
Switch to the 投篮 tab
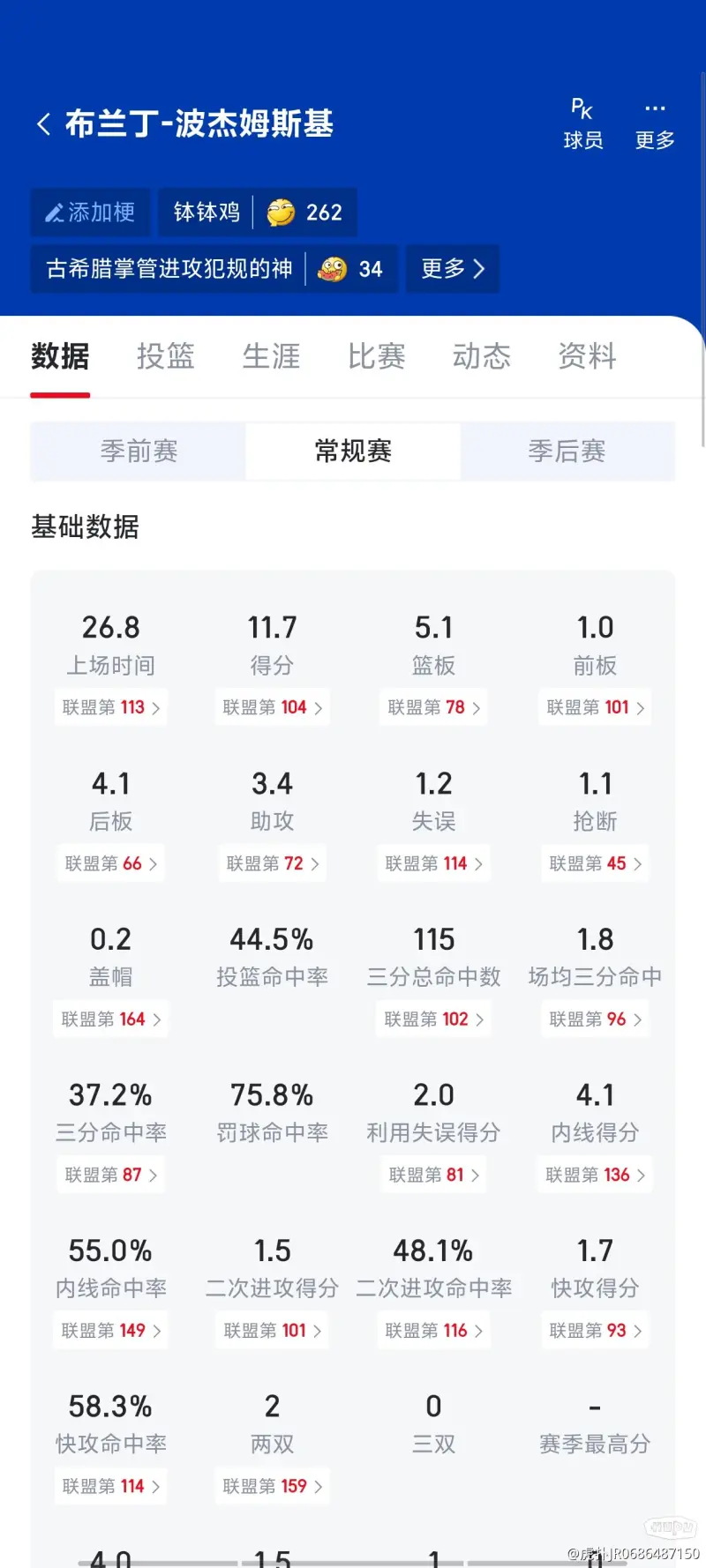(165, 356)
